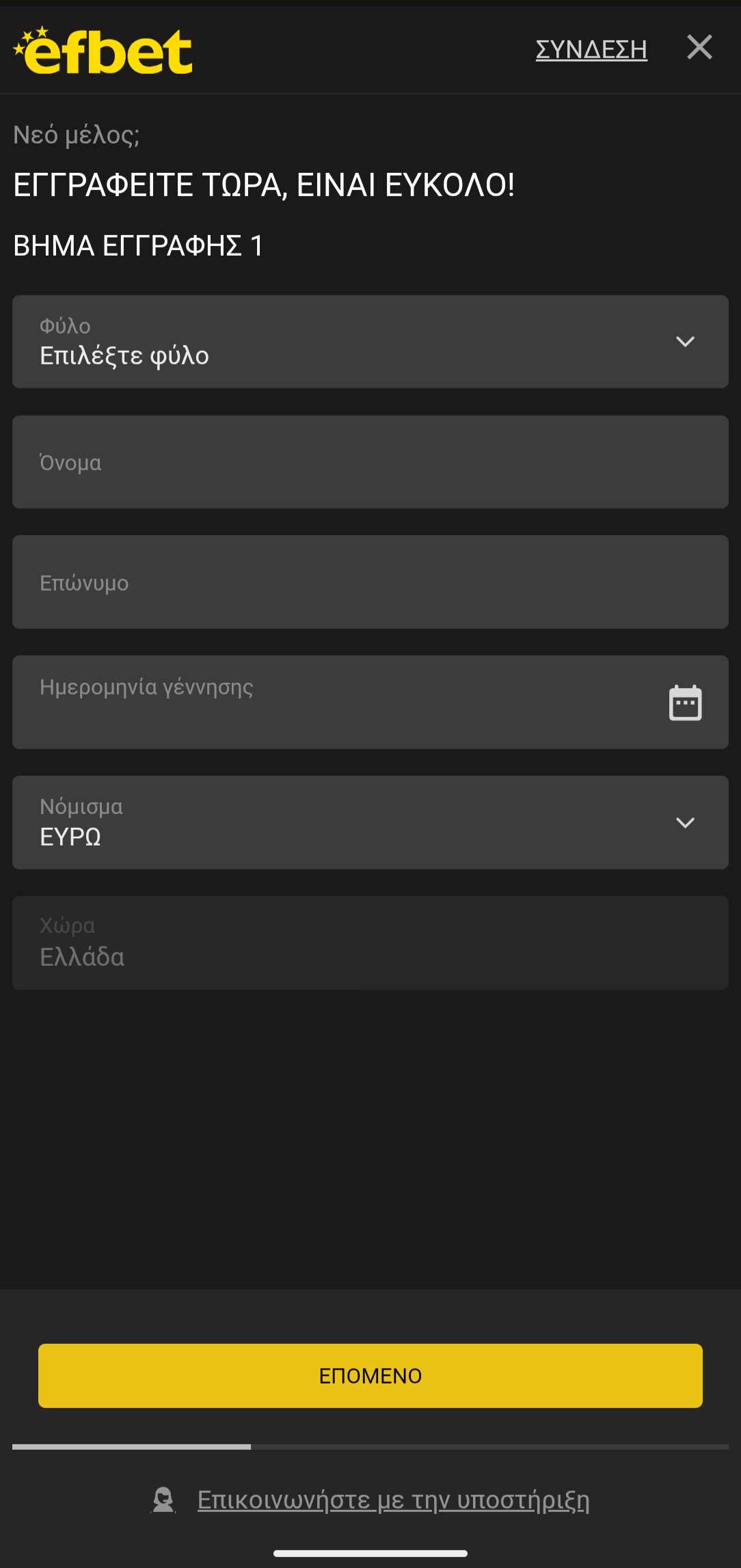The height and width of the screenshot is (1568, 741).
Task: Close the registration form
Action: [699, 48]
